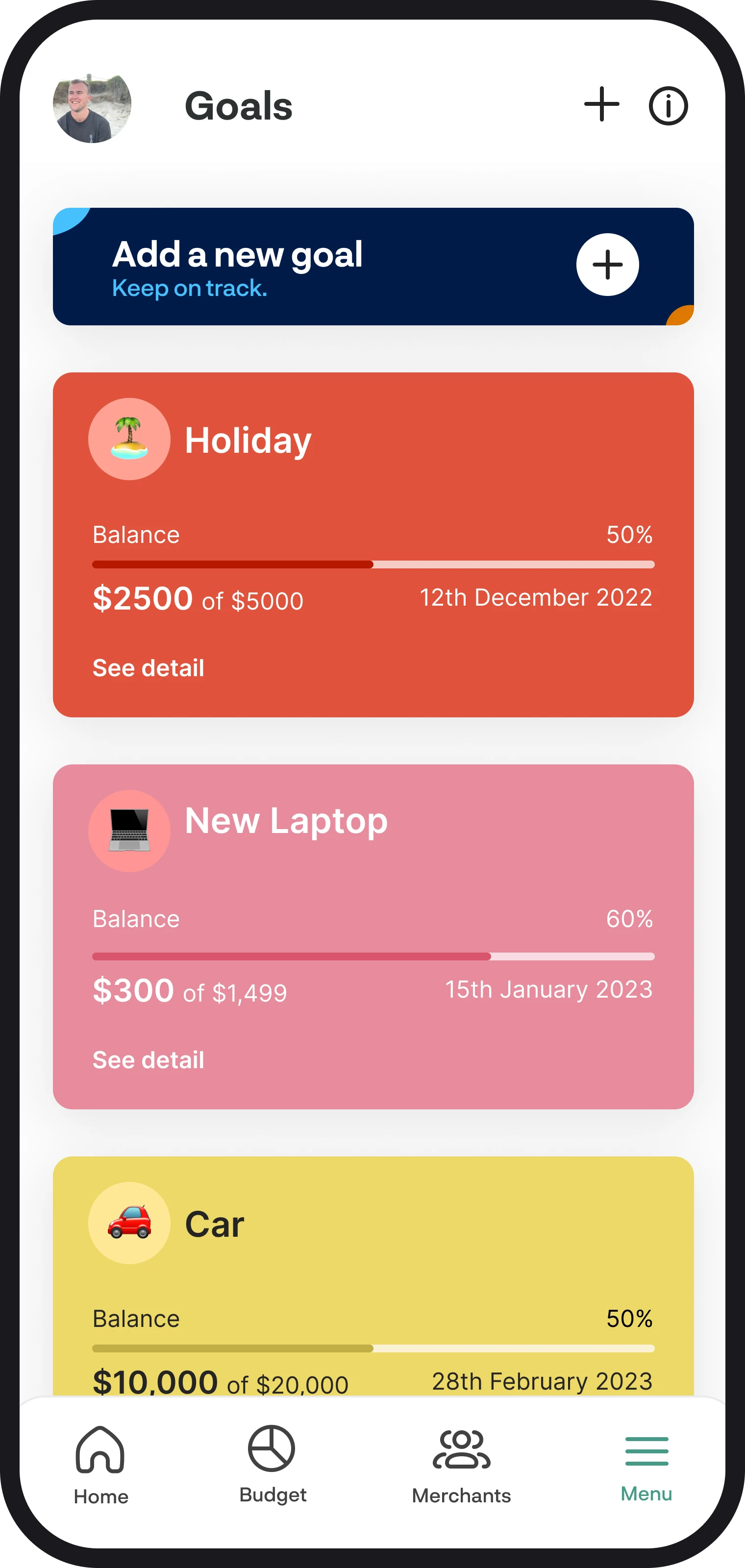Open the profile avatar photo

92,106
